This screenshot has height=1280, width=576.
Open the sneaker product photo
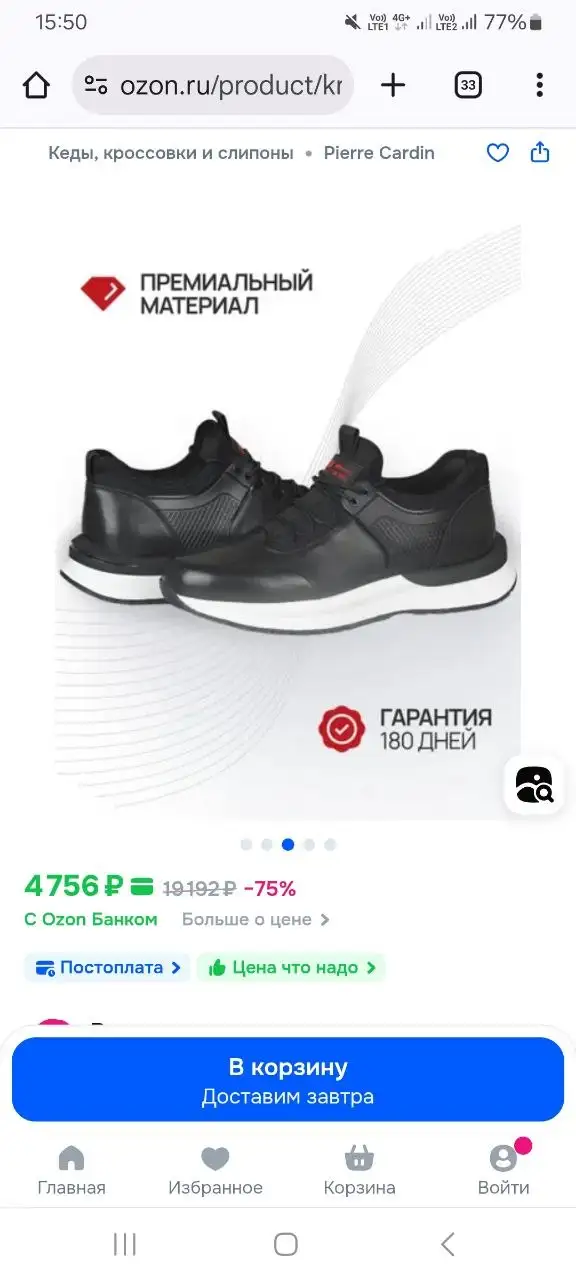coord(288,510)
